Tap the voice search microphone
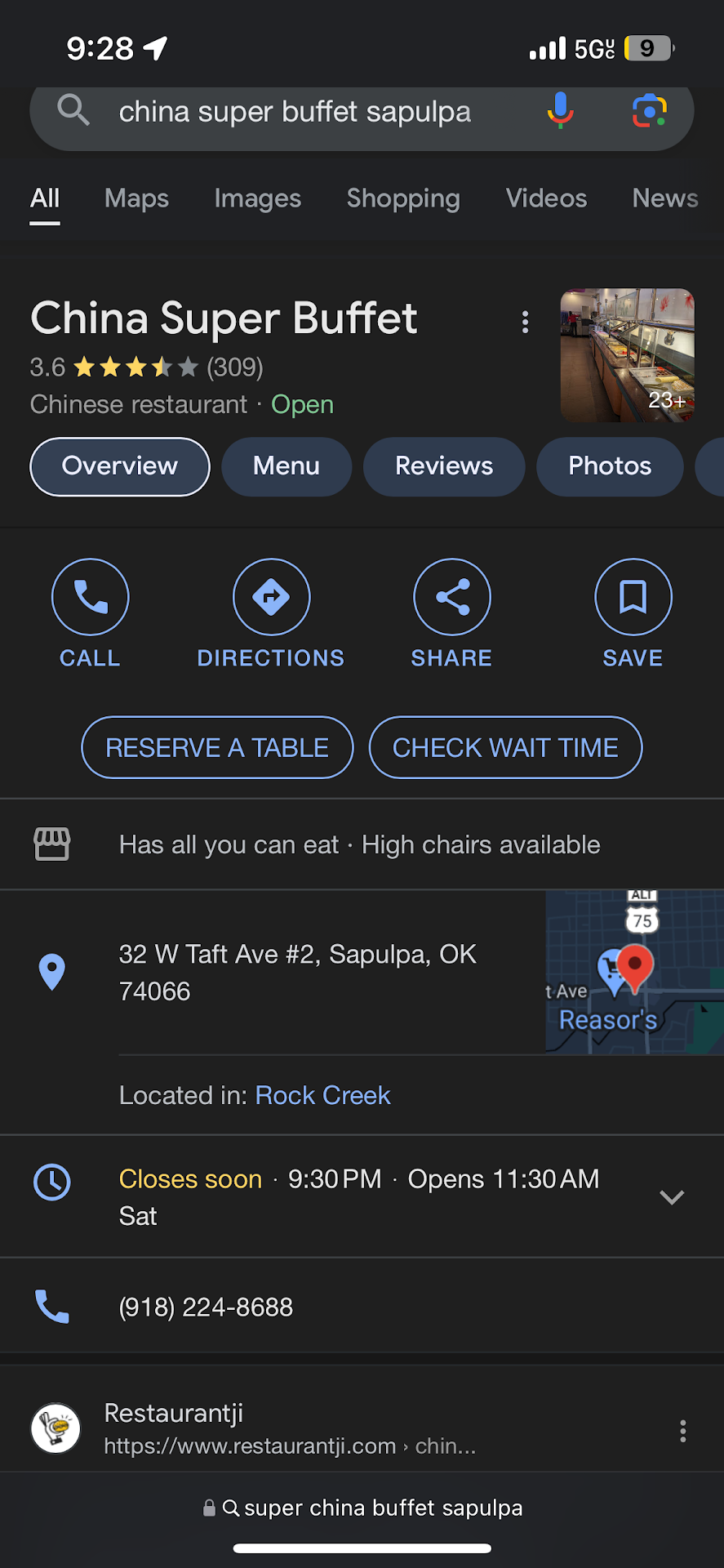 [x=560, y=110]
